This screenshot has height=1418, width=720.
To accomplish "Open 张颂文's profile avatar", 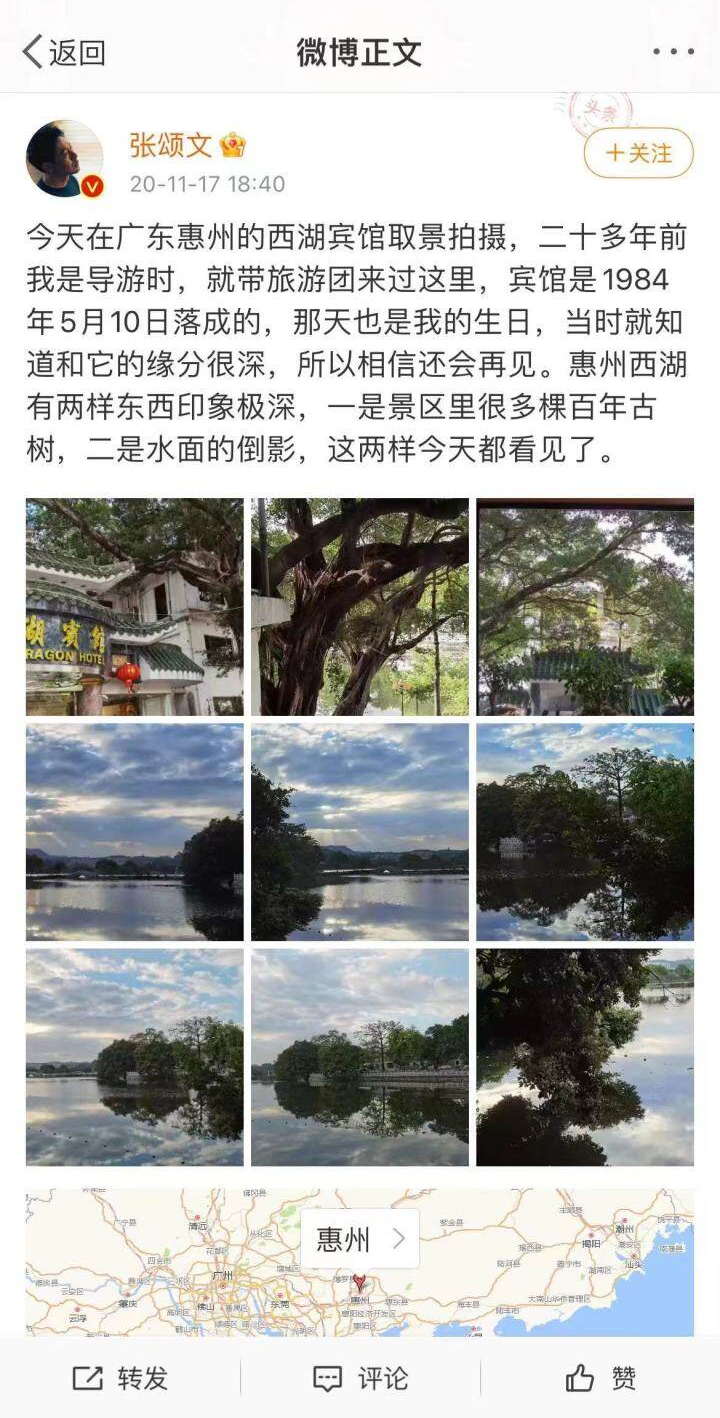I will (x=64, y=158).
